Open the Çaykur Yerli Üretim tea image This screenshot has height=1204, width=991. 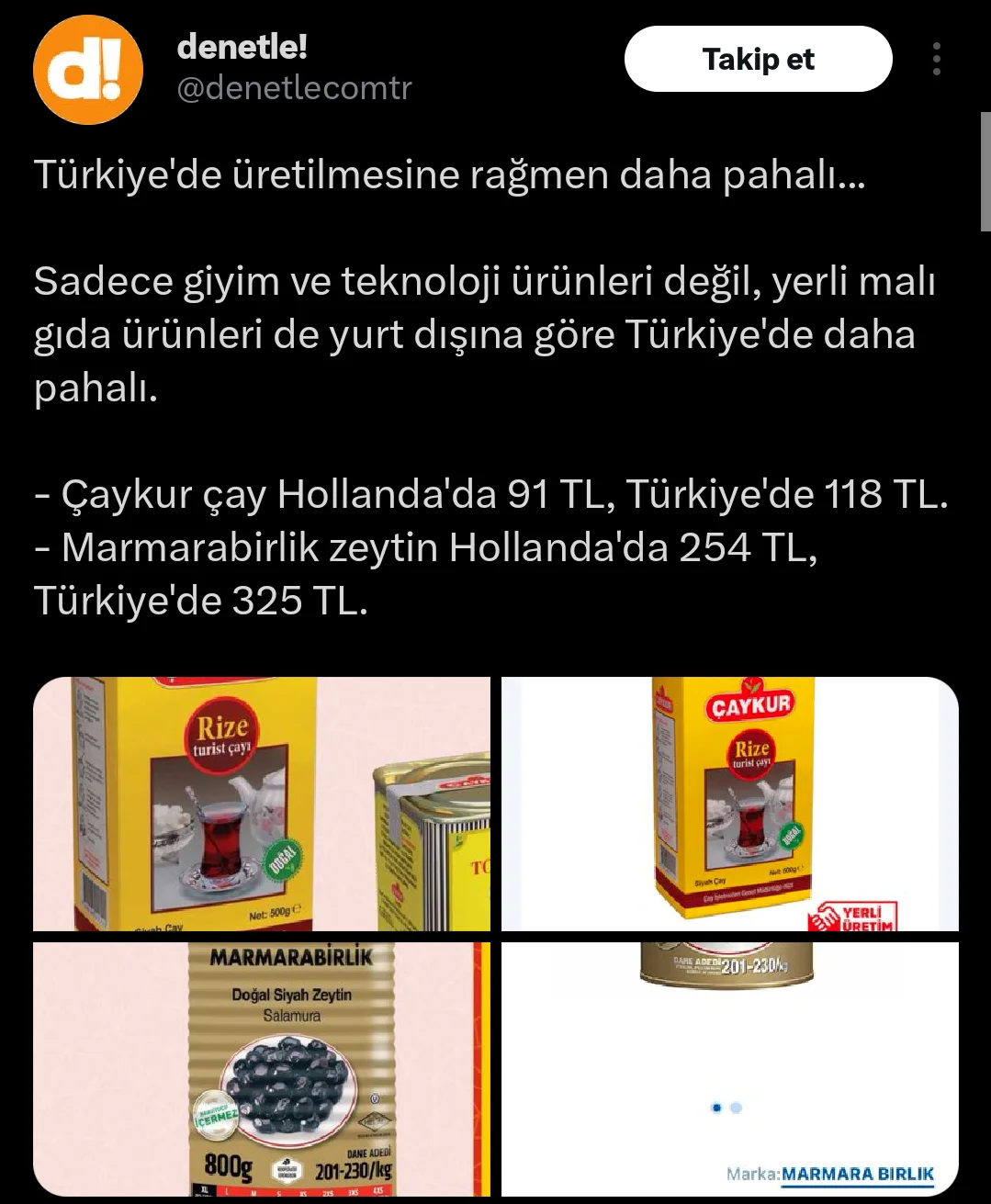point(729,804)
